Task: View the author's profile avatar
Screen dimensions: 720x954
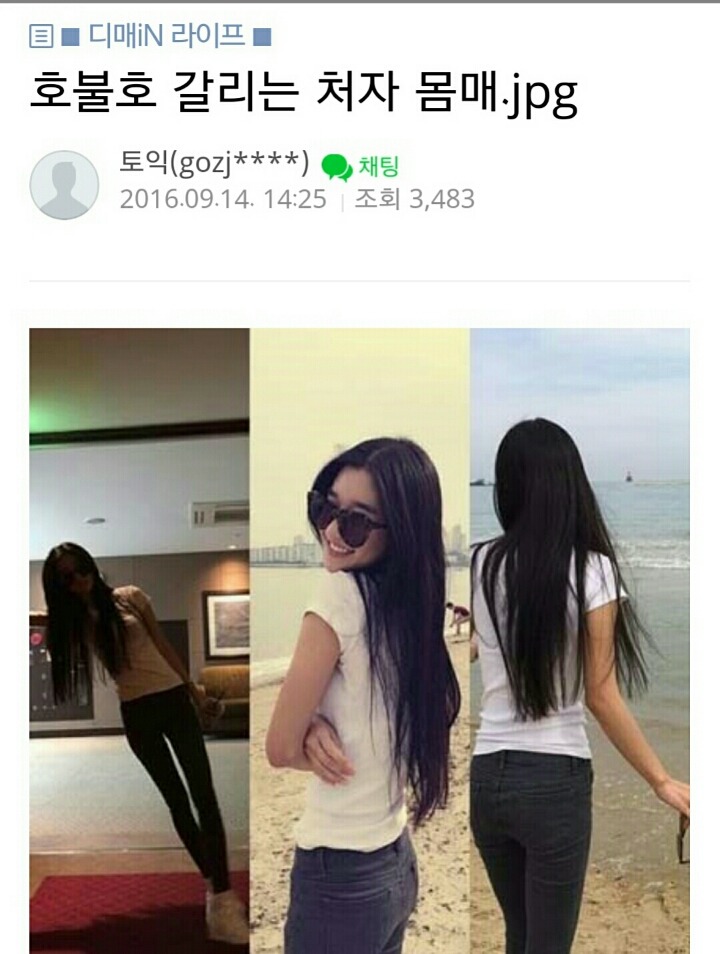Action: [65, 185]
